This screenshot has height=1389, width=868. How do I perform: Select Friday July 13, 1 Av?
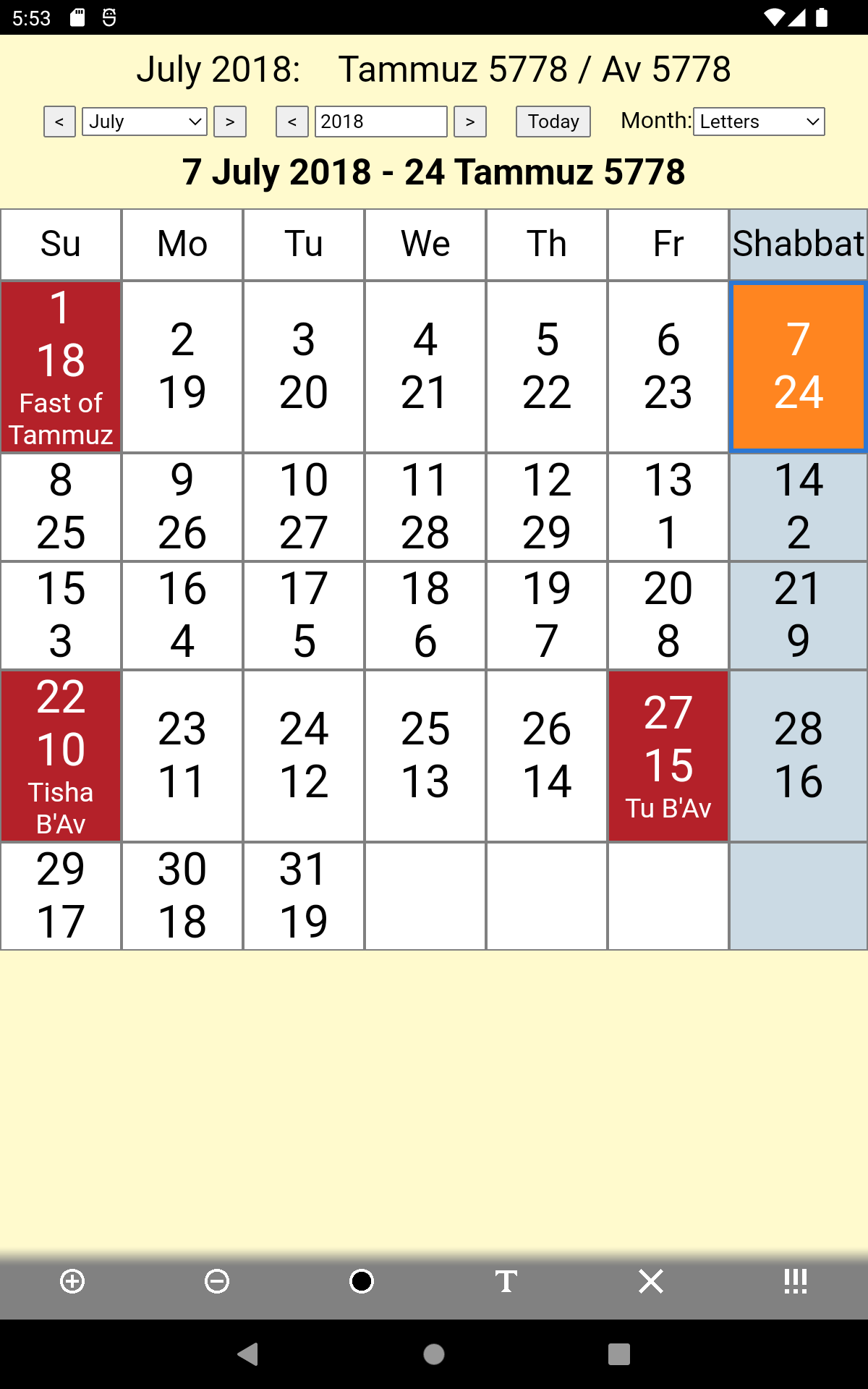click(x=668, y=506)
